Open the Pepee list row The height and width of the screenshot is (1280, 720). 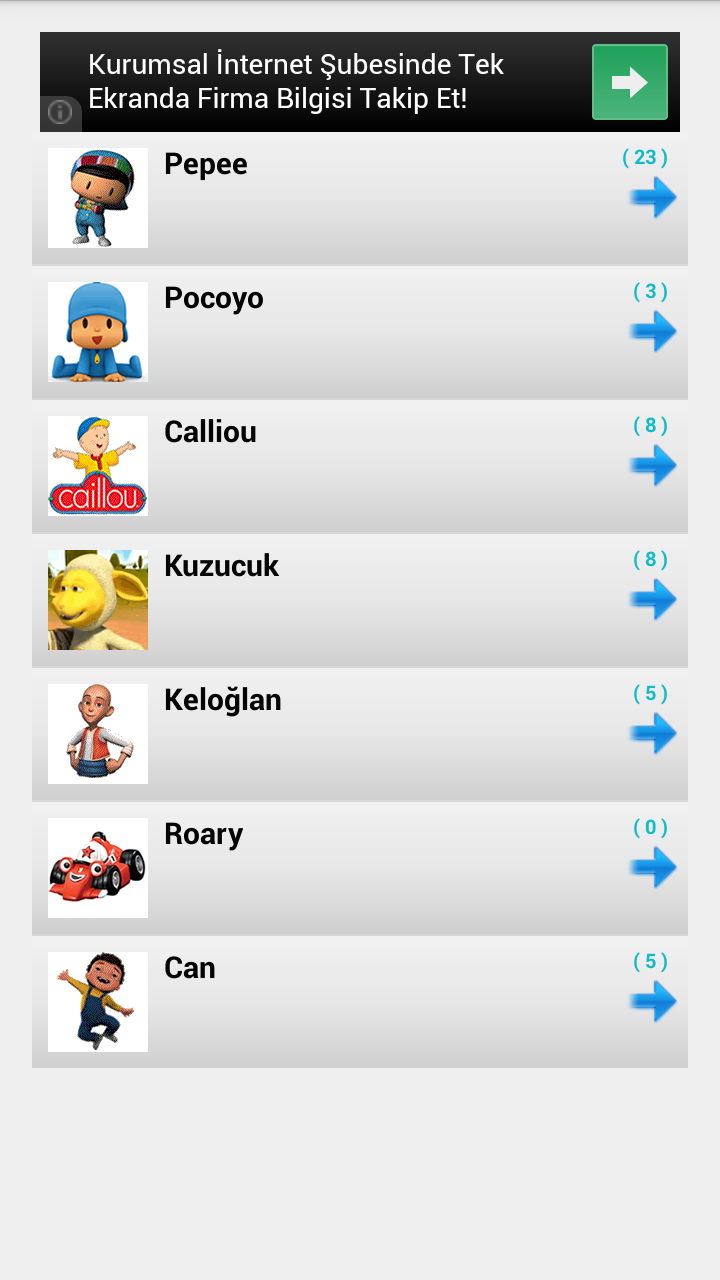[x=360, y=198]
